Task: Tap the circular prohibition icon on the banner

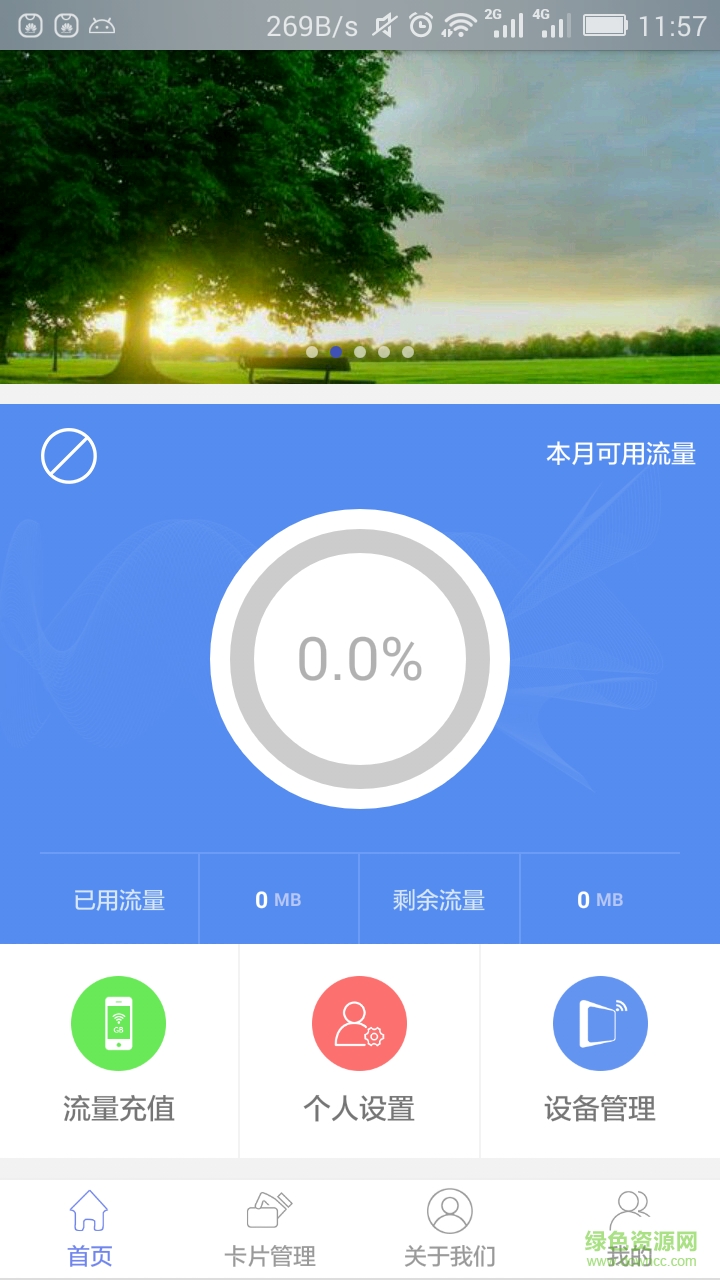Action: click(x=69, y=455)
